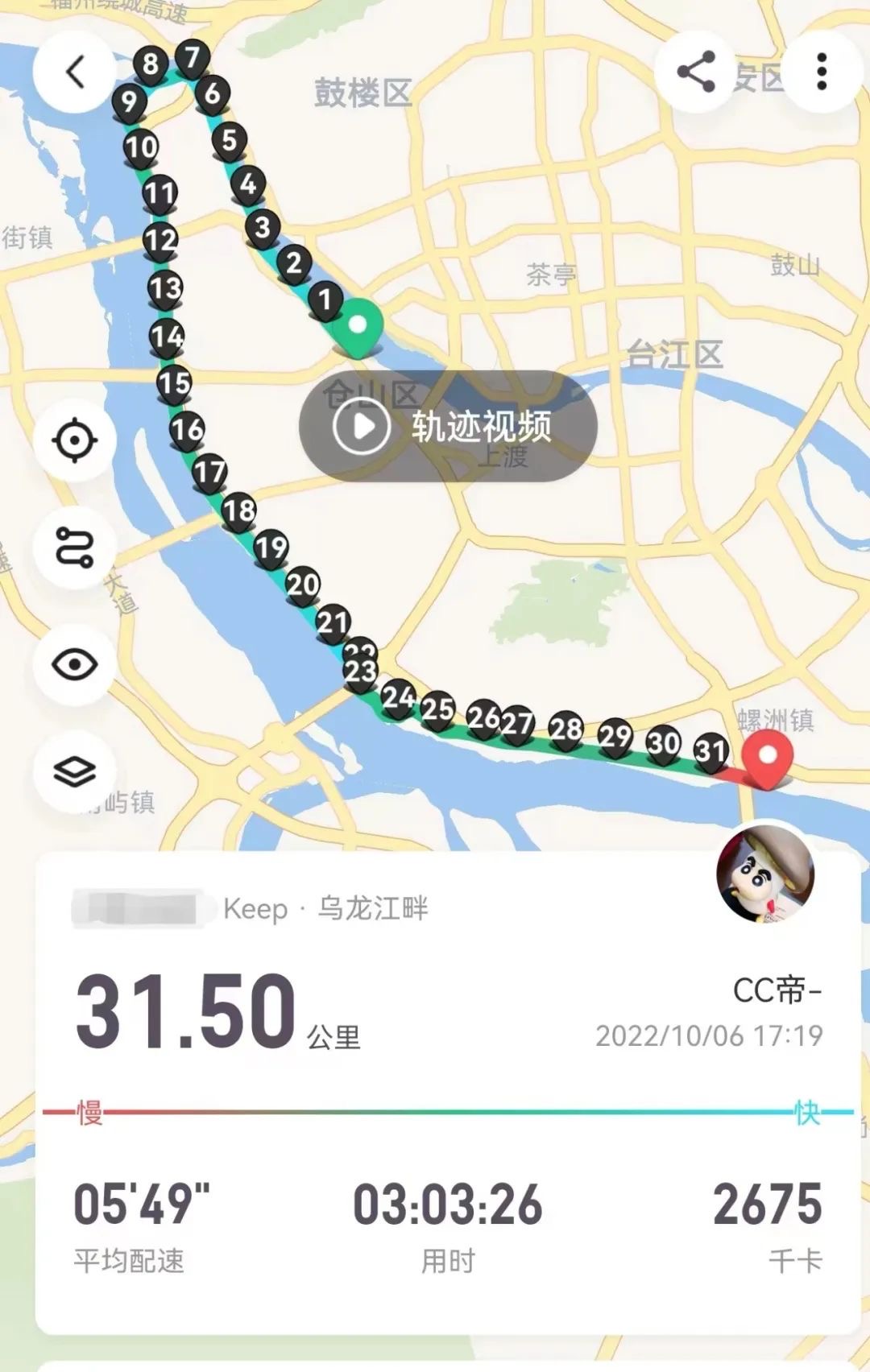Tap the route path icon
This screenshot has width=870, height=1372.
click(x=75, y=548)
